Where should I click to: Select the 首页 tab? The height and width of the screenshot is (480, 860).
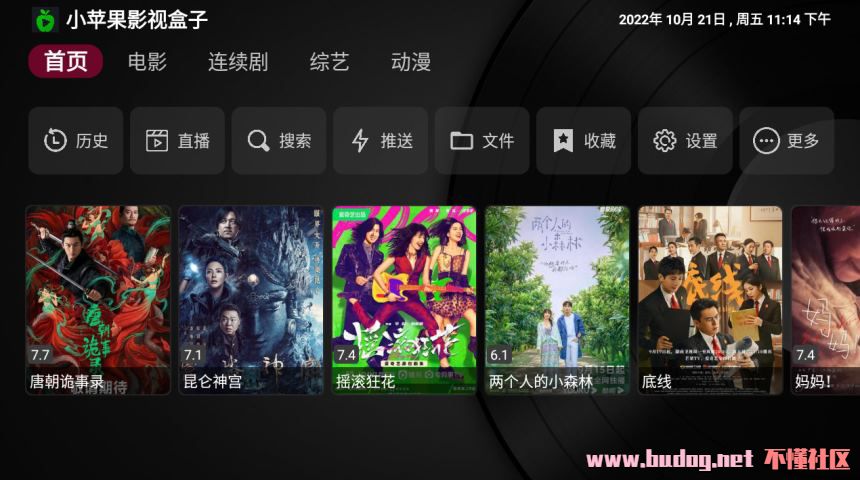[x=66, y=62]
